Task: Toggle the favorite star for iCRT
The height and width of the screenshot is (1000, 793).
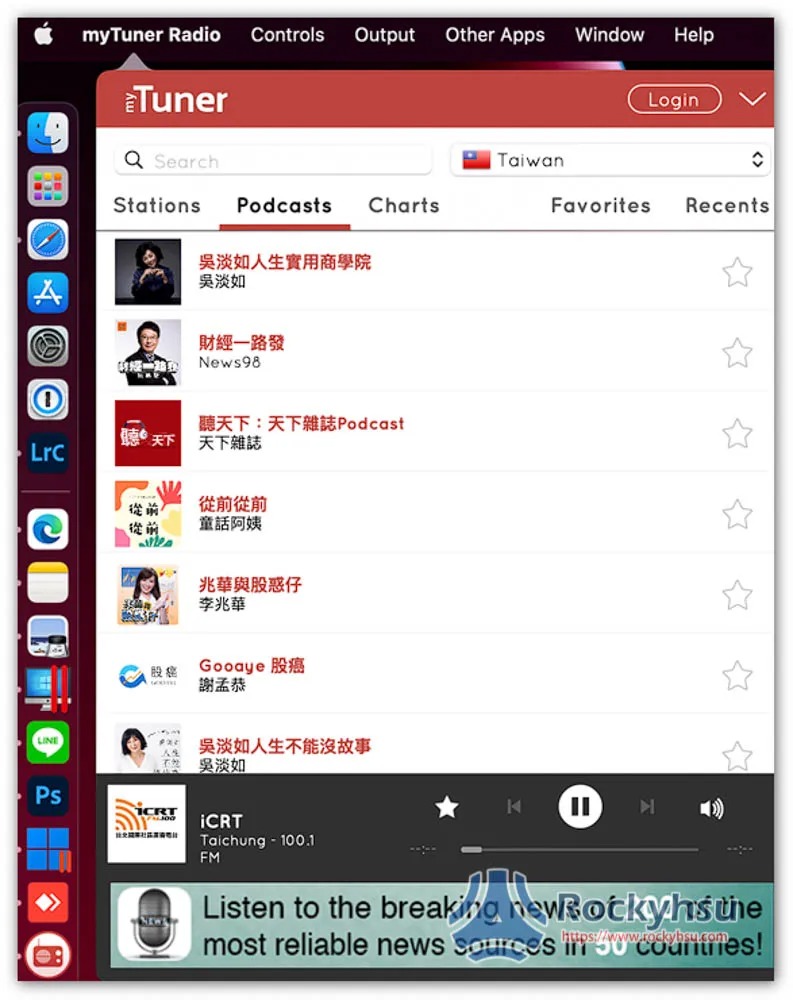Action: coord(447,806)
